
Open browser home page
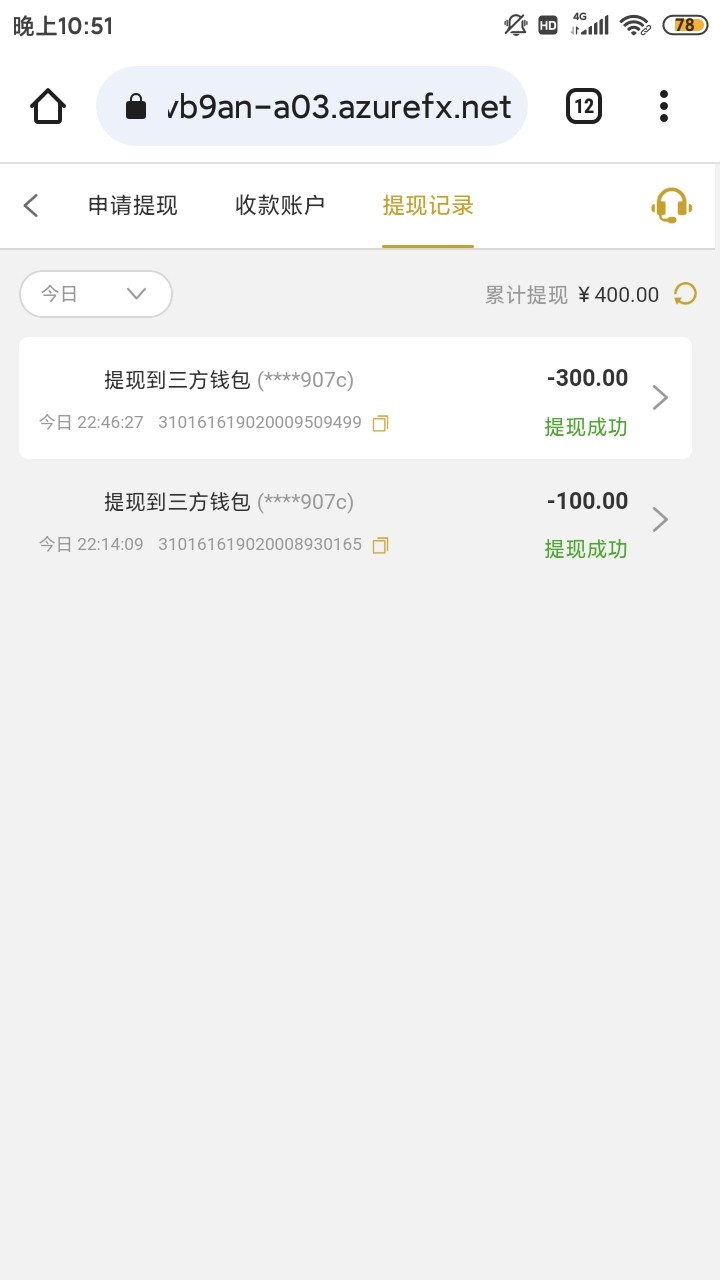click(x=48, y=106)
